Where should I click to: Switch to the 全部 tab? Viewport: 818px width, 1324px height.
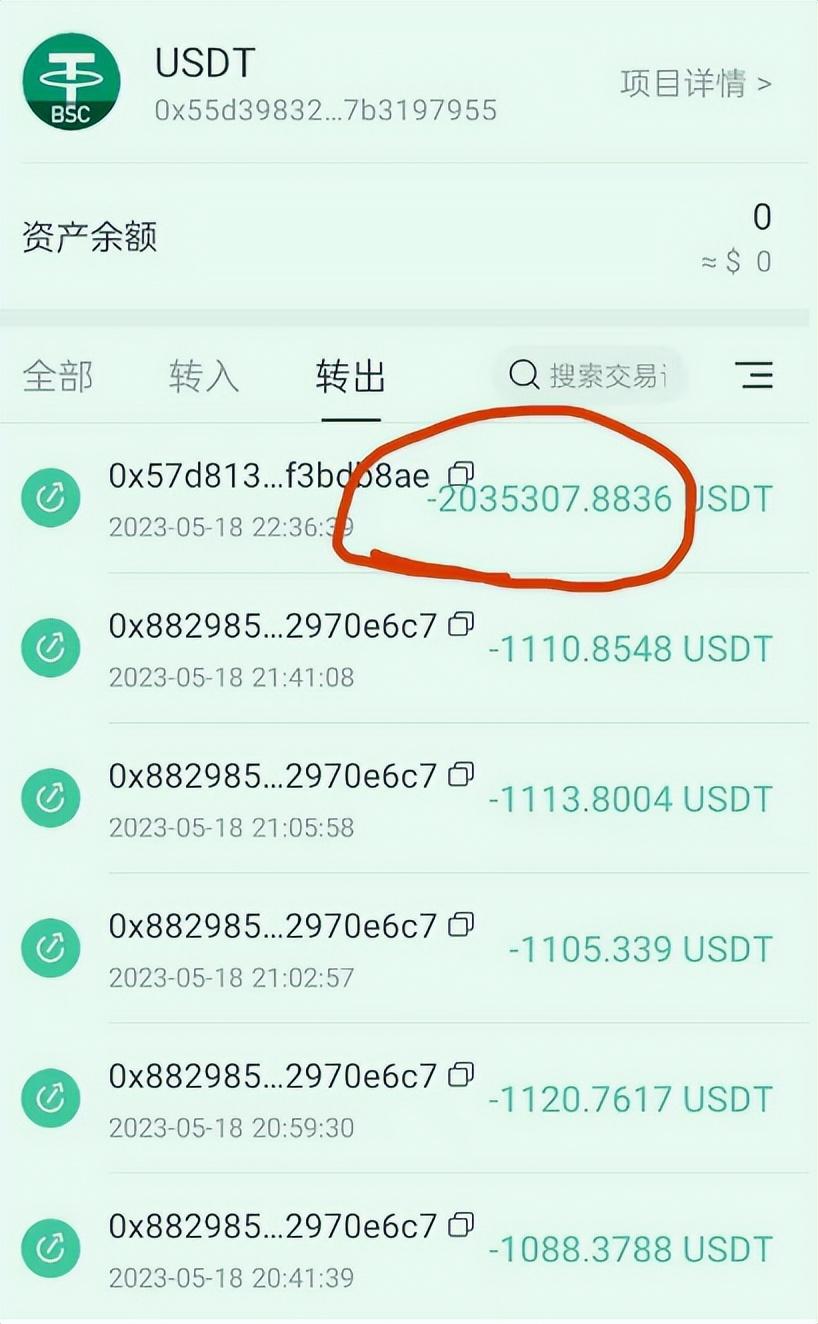click(x=58, y=376)
